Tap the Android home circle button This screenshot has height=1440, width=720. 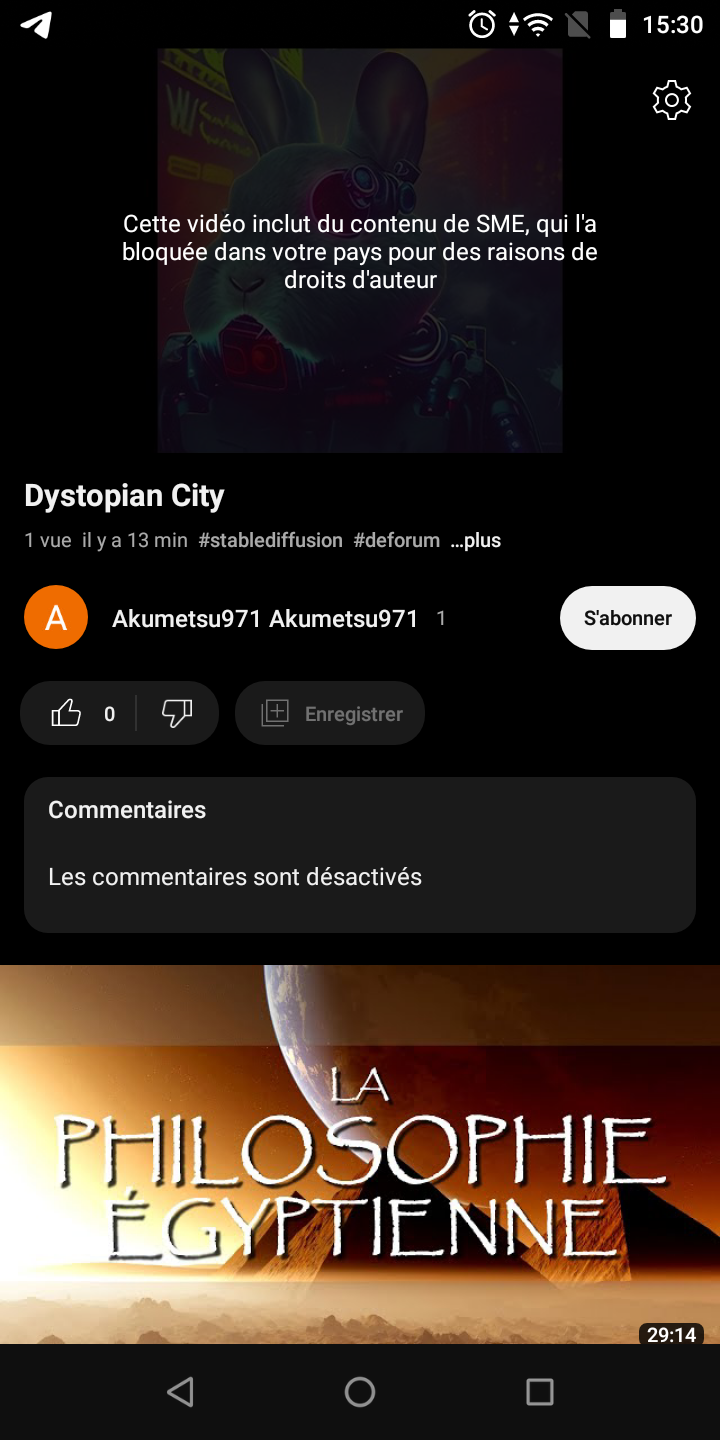(360, 1391)
